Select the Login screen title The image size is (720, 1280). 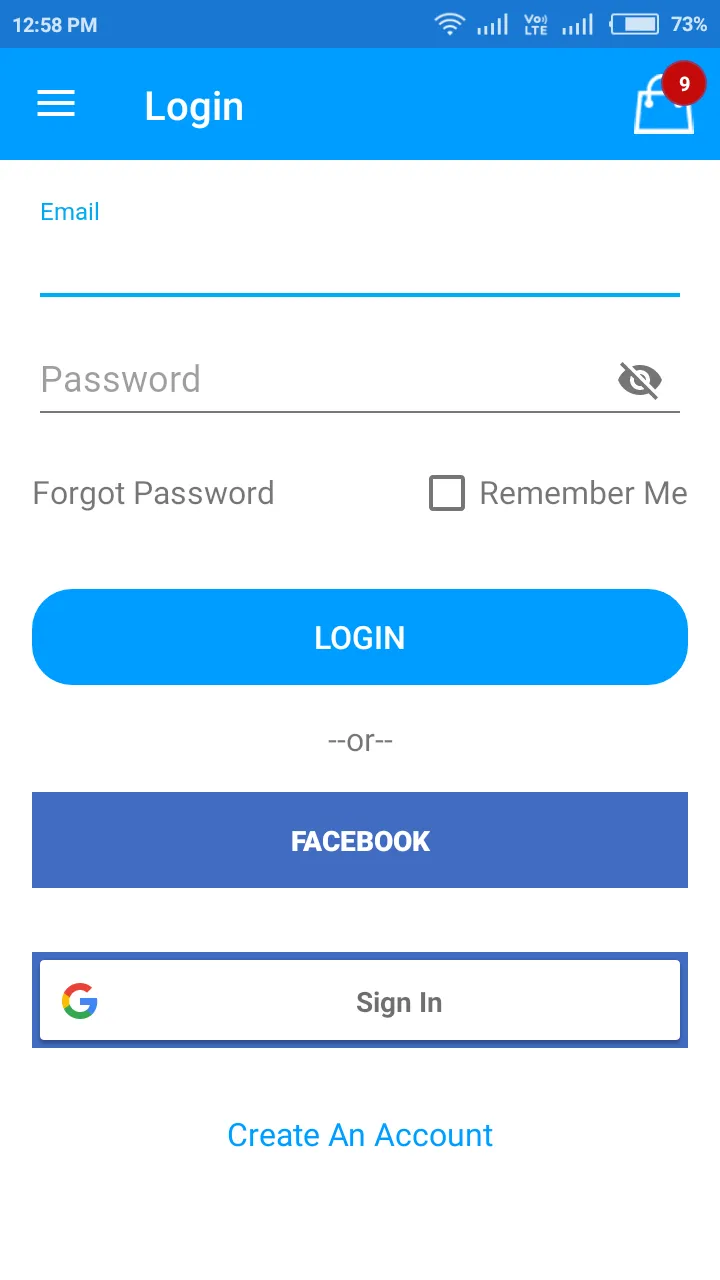click(x=194, y=106)
